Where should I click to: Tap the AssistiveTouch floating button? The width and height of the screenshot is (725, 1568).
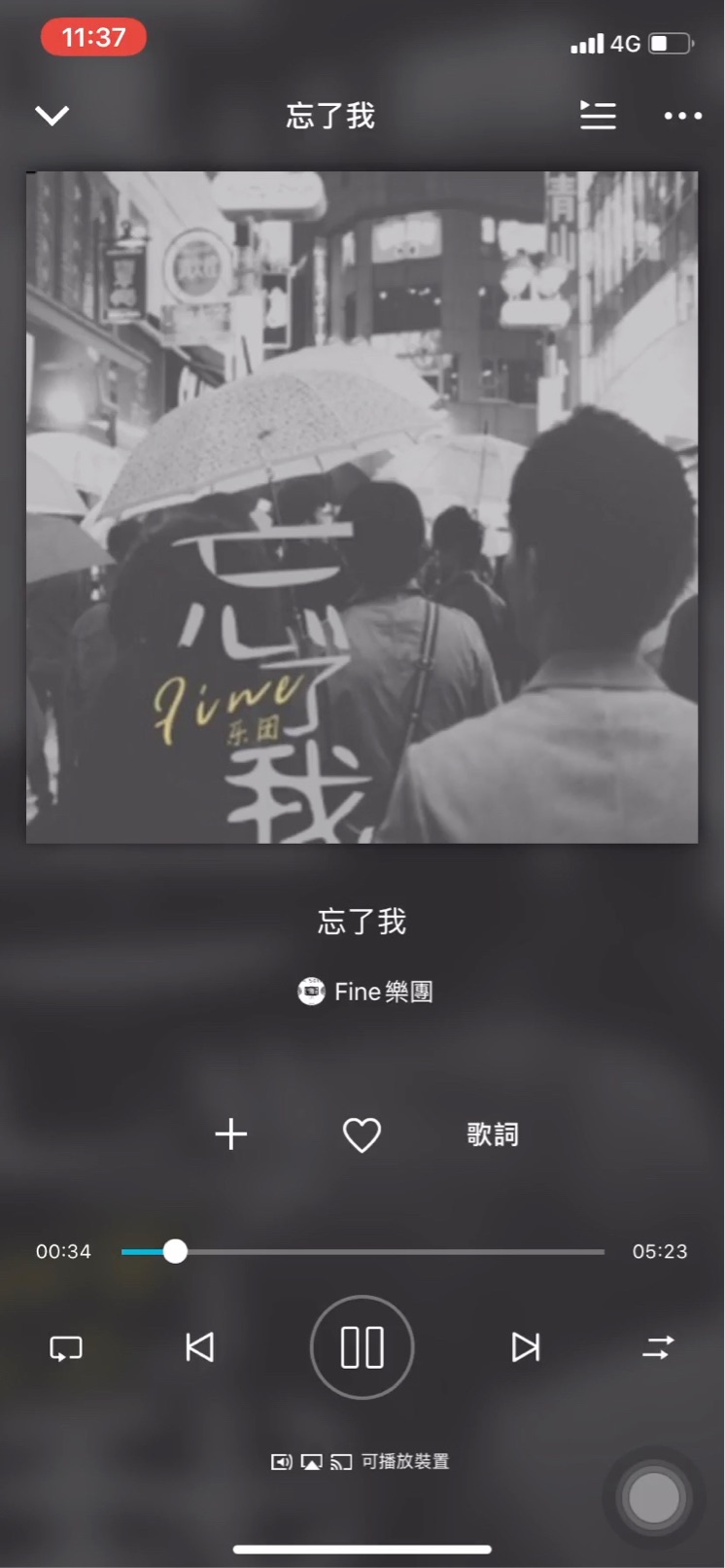click(654, 1498)
